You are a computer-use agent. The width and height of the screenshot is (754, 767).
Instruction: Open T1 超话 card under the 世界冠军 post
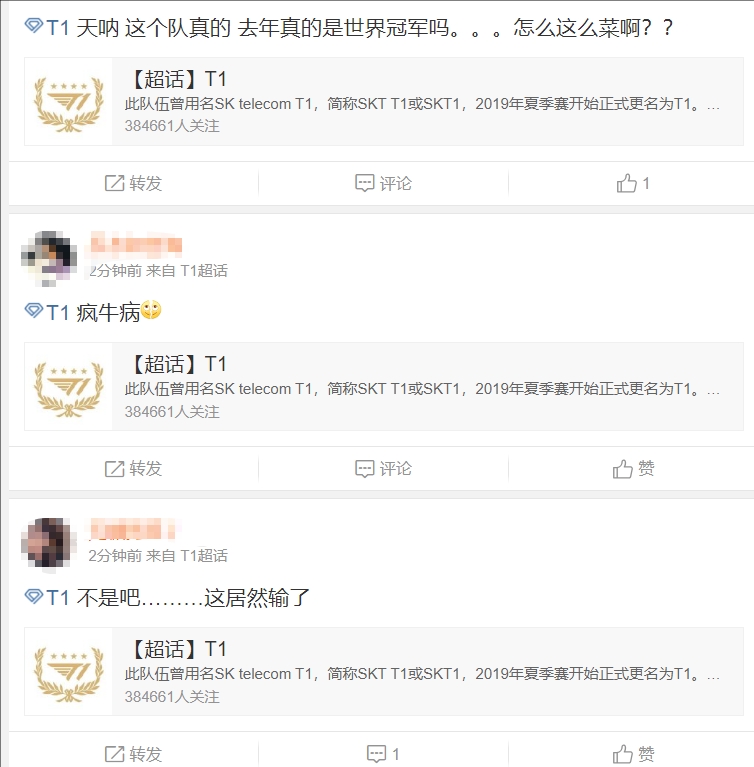(x=383, y=102)
